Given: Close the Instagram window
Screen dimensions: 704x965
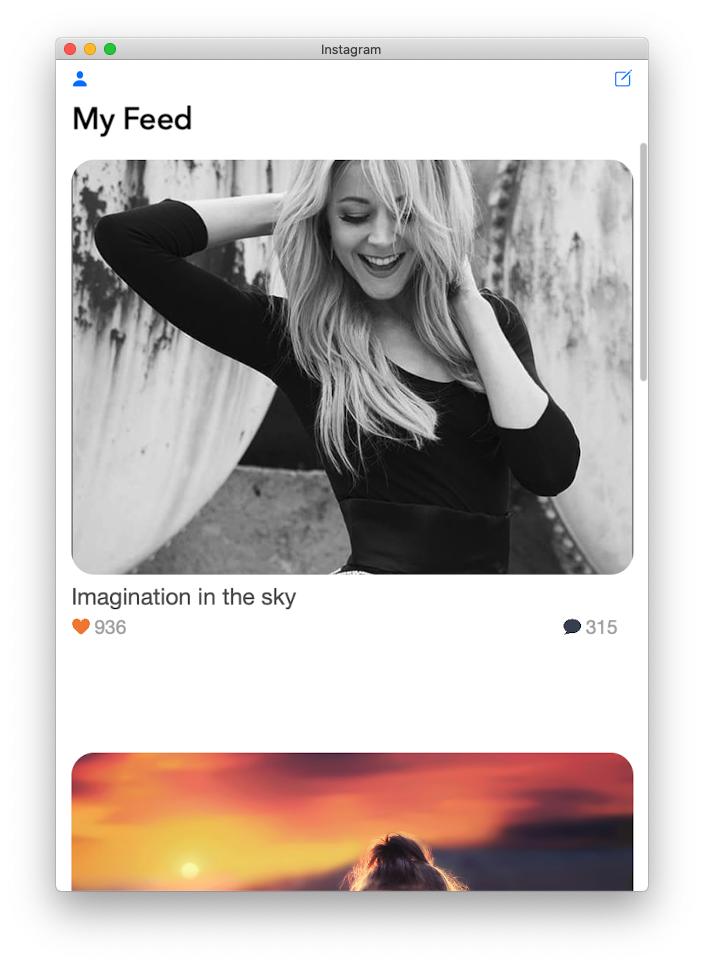Looking at the screenshot, I should point(70,49).
